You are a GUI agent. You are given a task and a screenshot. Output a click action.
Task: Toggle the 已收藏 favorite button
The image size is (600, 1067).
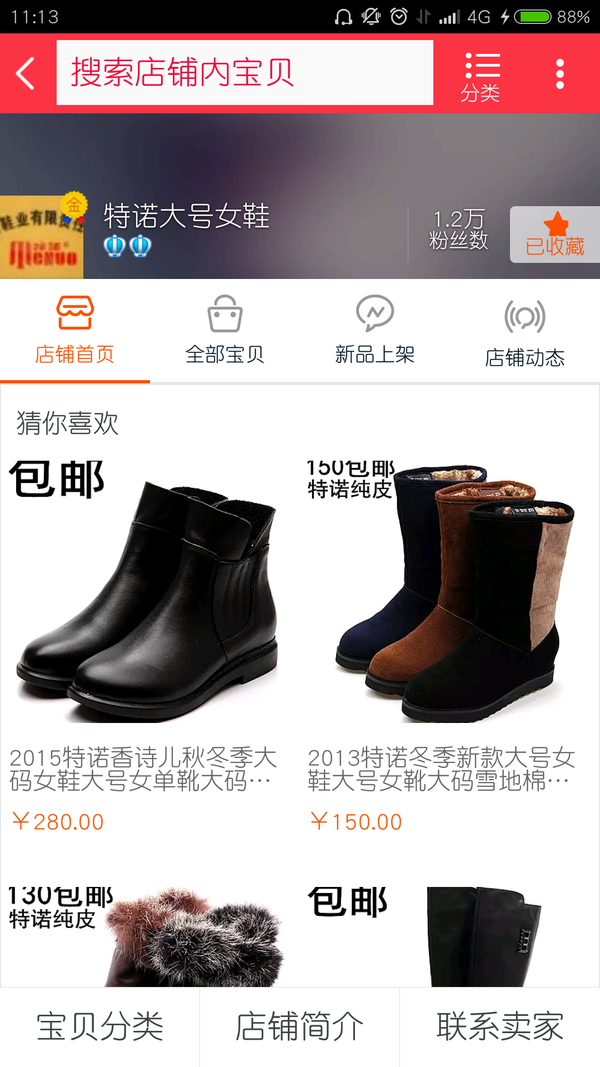tap(555, 235)
